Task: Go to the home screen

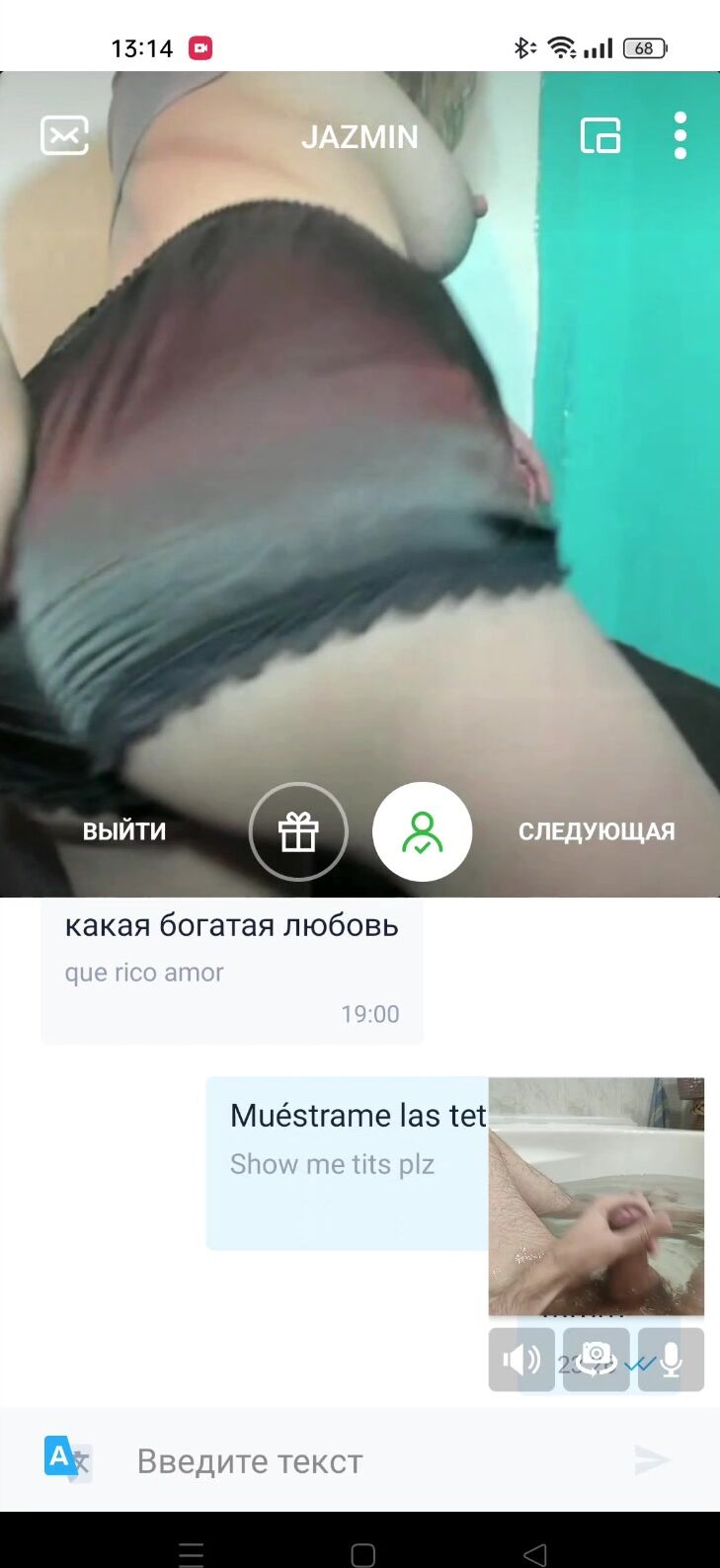Action: click(x=362, y=1555)
